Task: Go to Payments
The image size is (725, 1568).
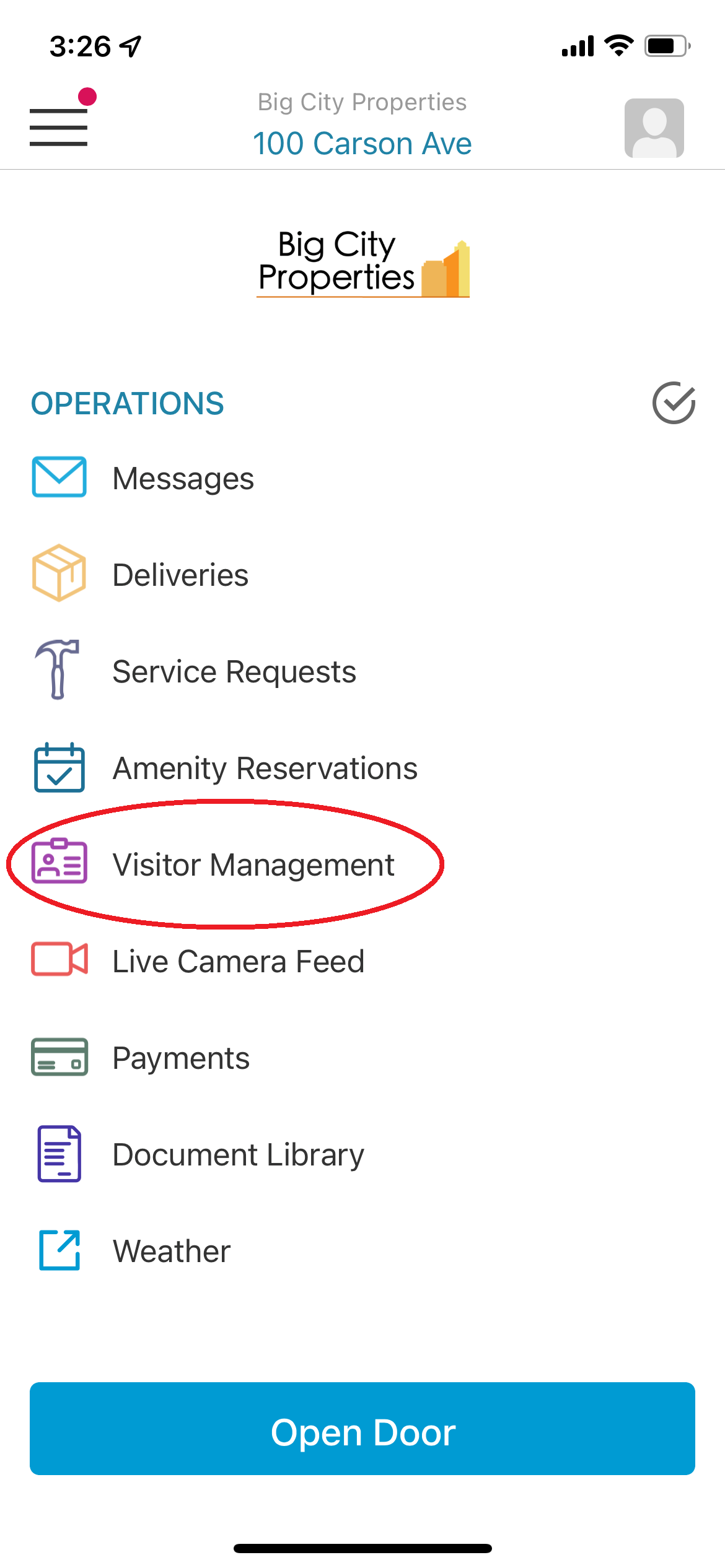Action: click(x=180, y=1058)
